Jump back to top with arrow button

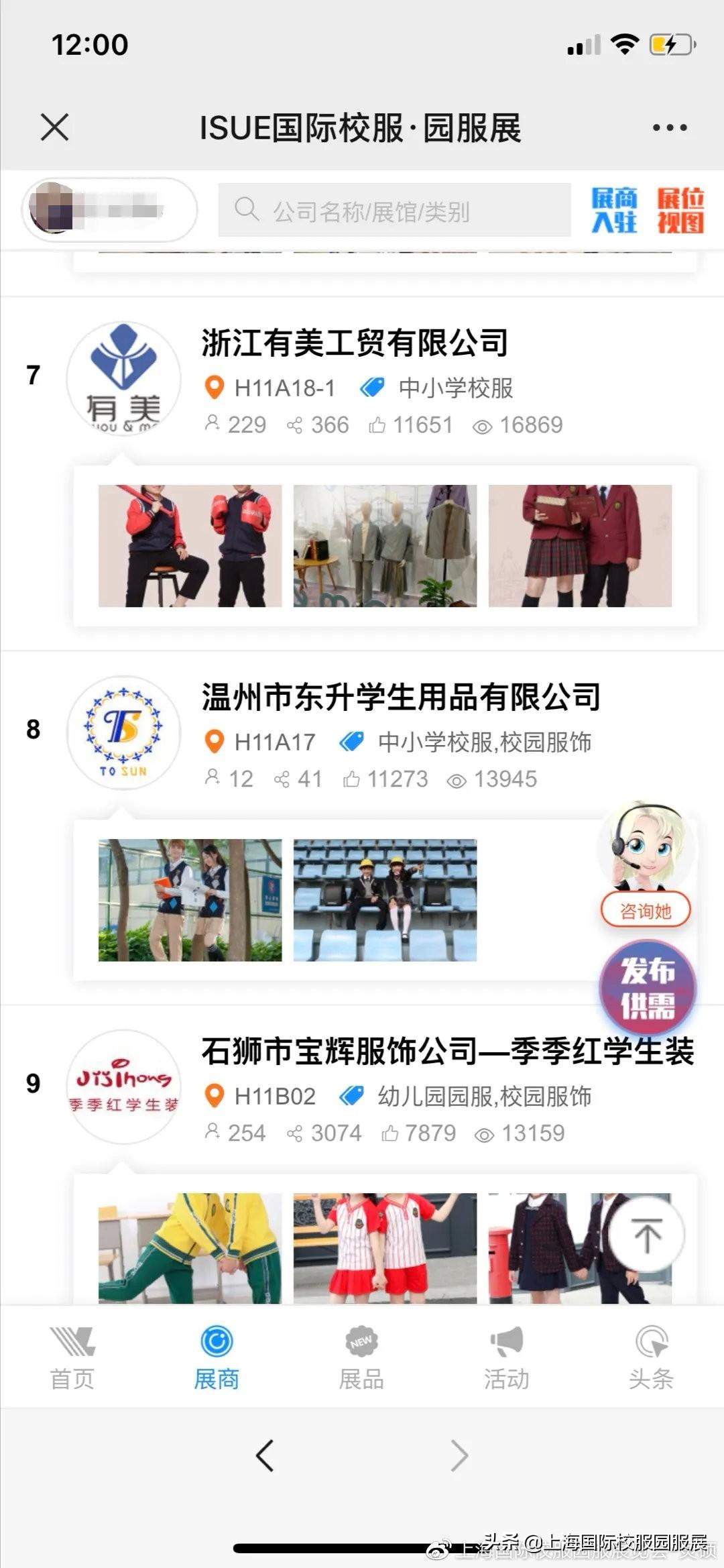click(647, 1235)
